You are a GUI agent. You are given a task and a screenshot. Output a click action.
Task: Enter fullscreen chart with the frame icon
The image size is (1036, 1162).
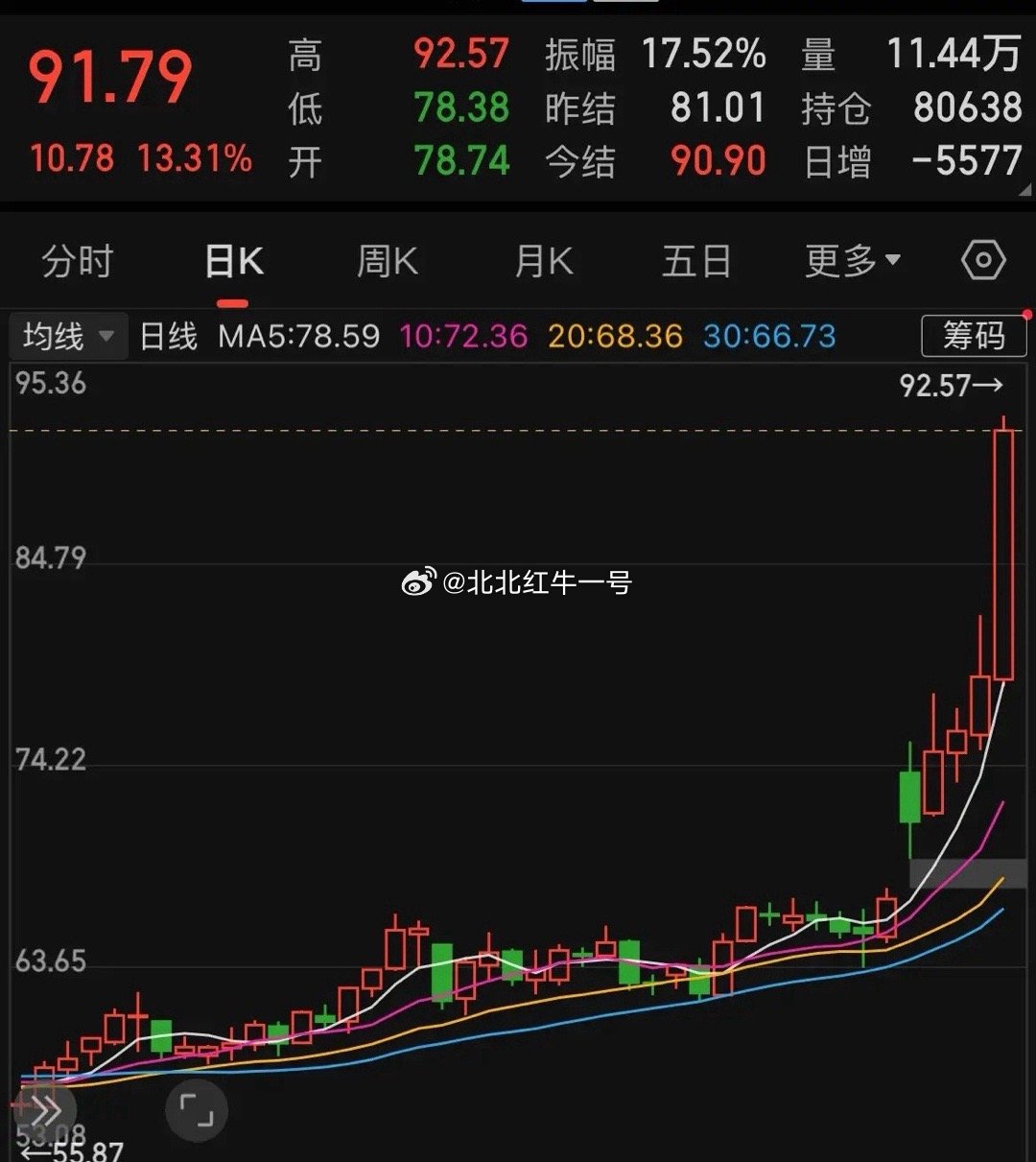tap(197, 1110)
